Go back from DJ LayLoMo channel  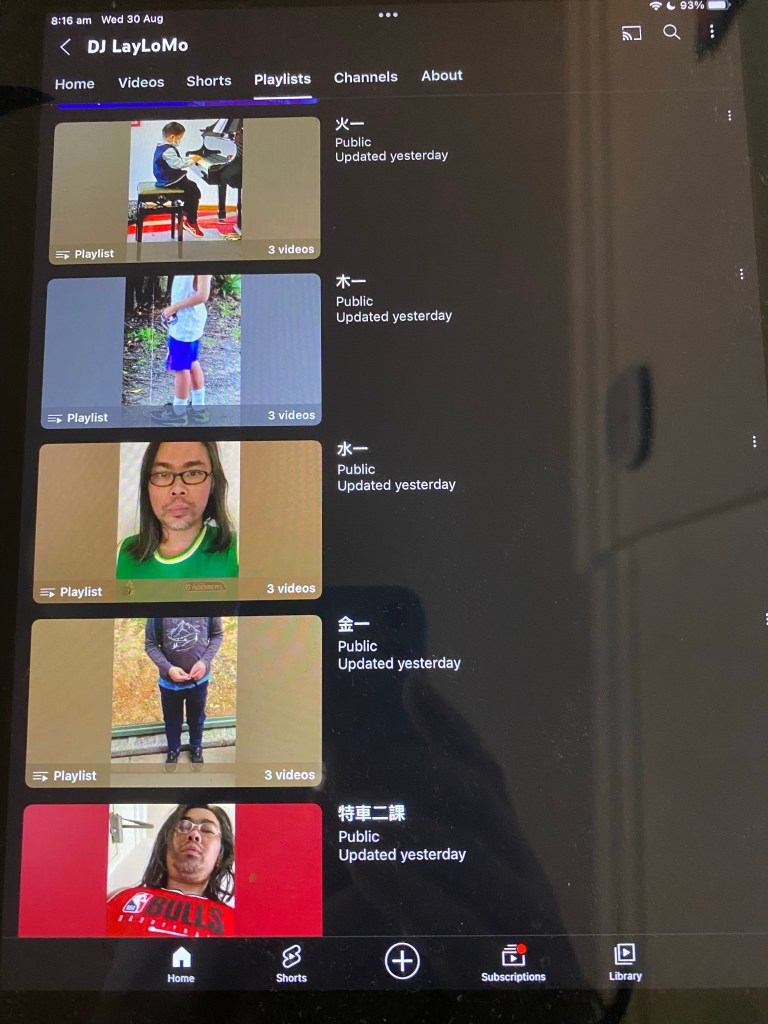pyautogui.click(x=65, y=47)
